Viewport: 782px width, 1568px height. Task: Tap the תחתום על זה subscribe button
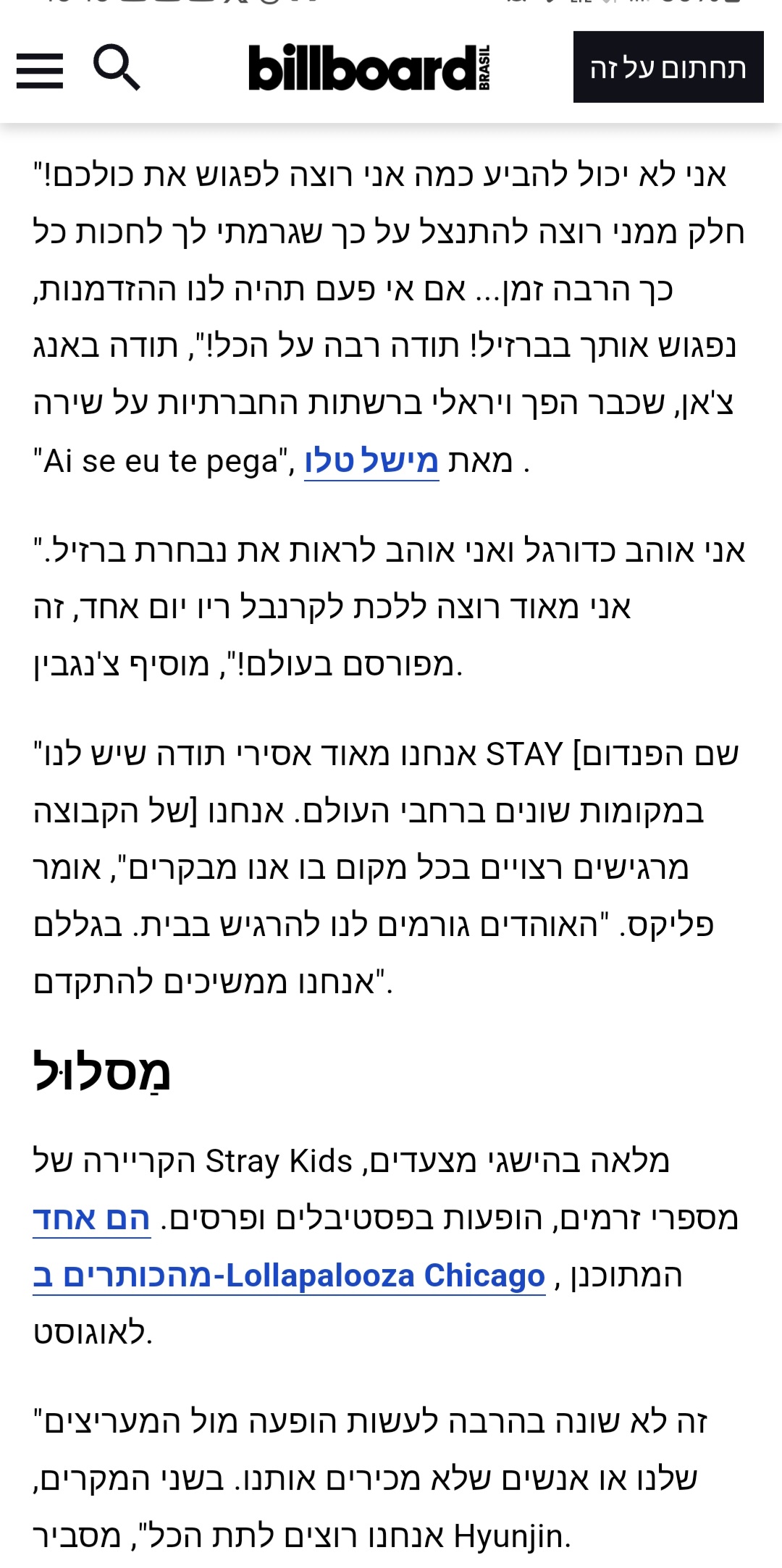click(x=668, y=67)
